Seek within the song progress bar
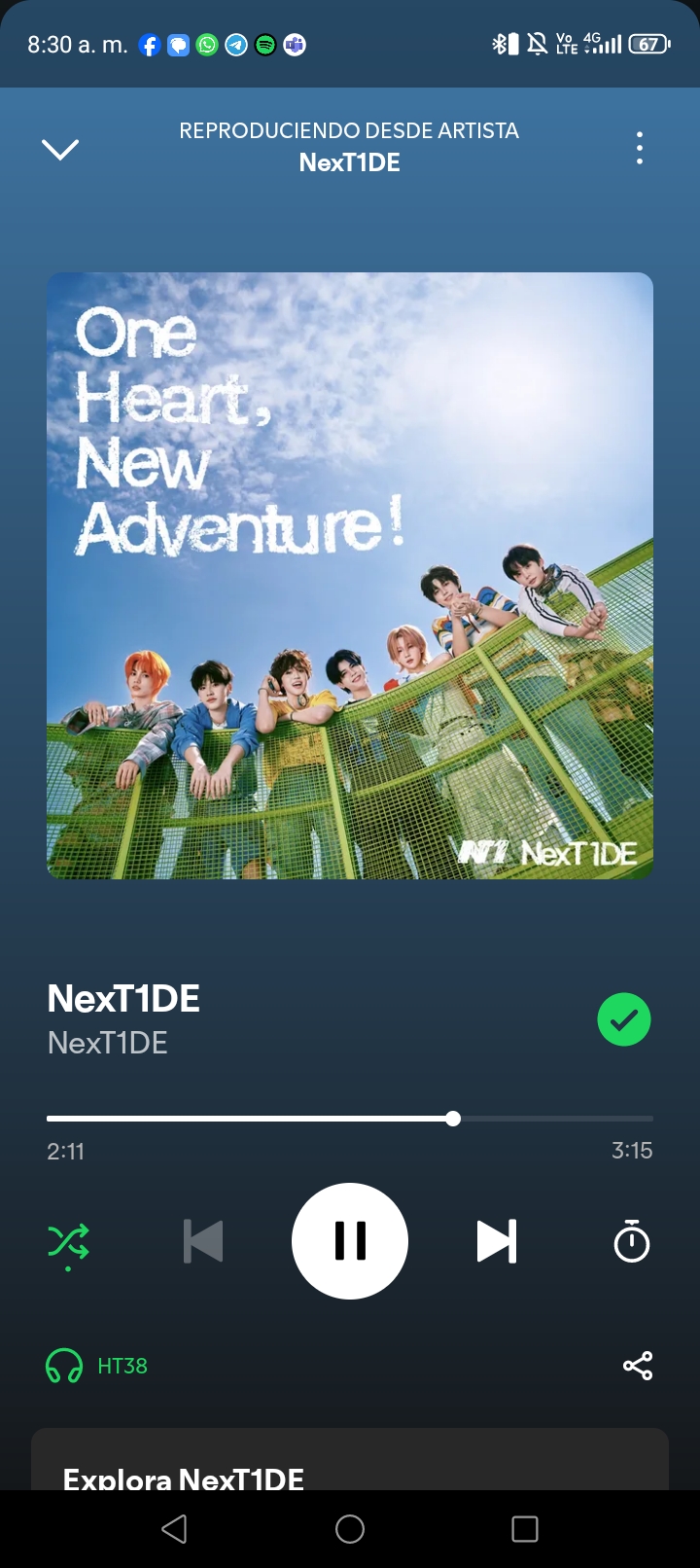This screenshot has height=1568, width=700. [x=350, y=1119]
